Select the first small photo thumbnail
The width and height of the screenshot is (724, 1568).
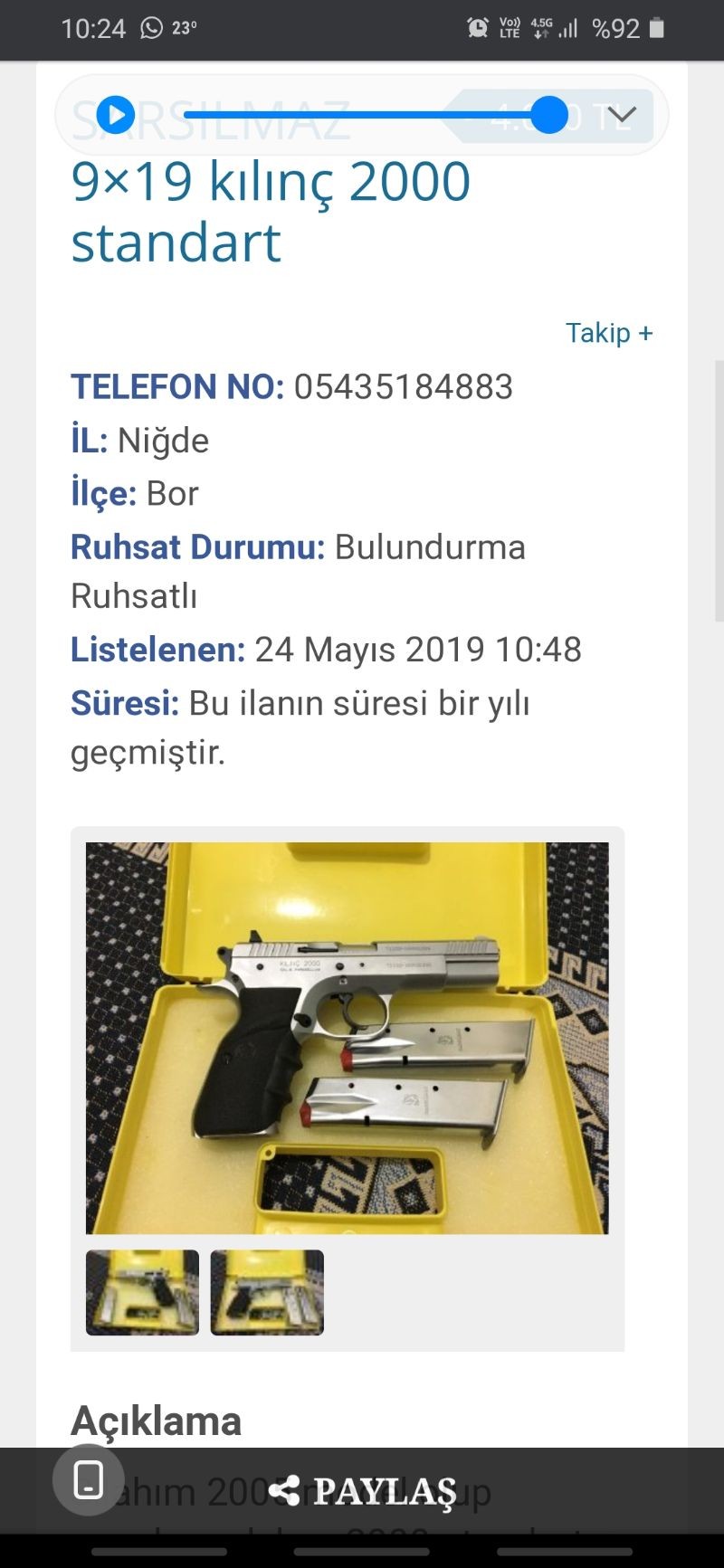[142, 1292]
